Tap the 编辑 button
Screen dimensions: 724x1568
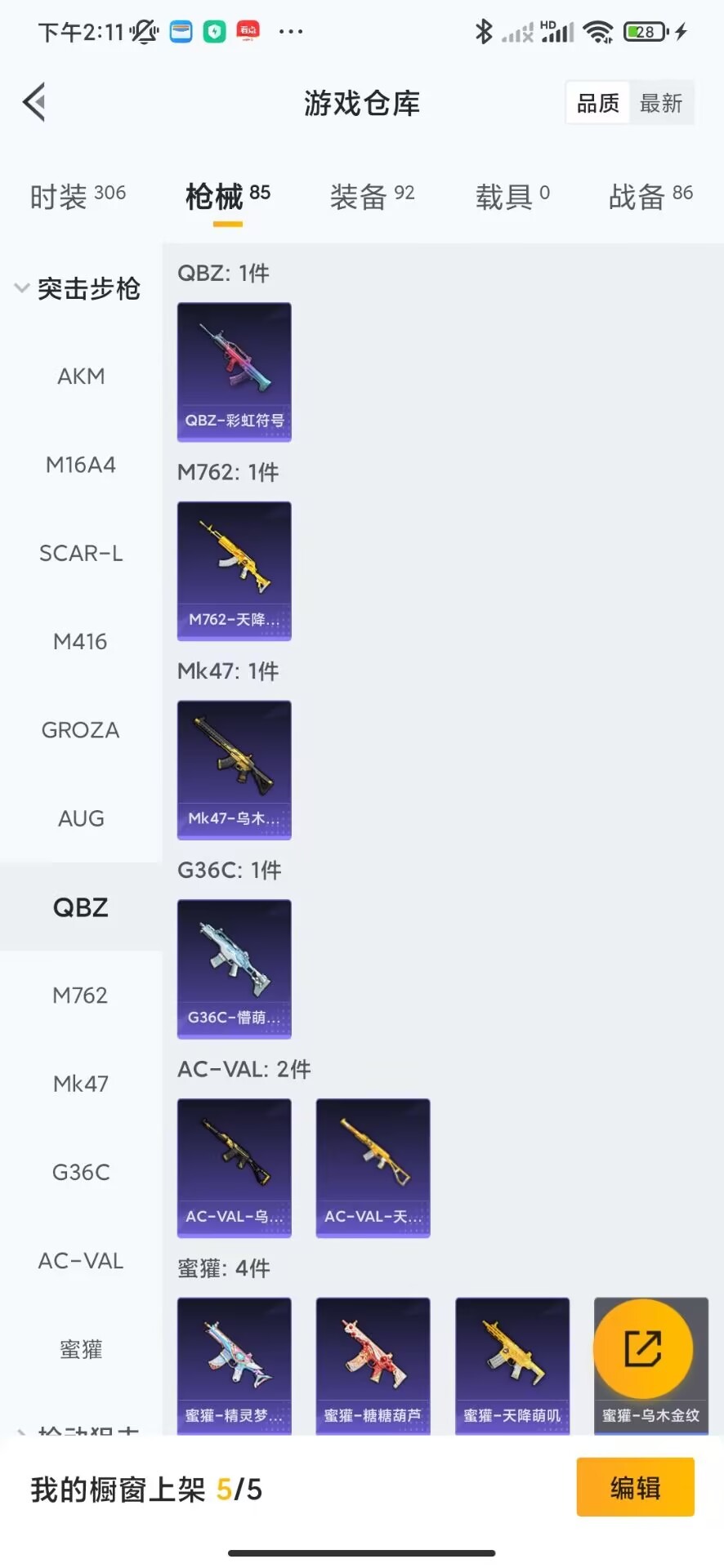coord(635,1487)
